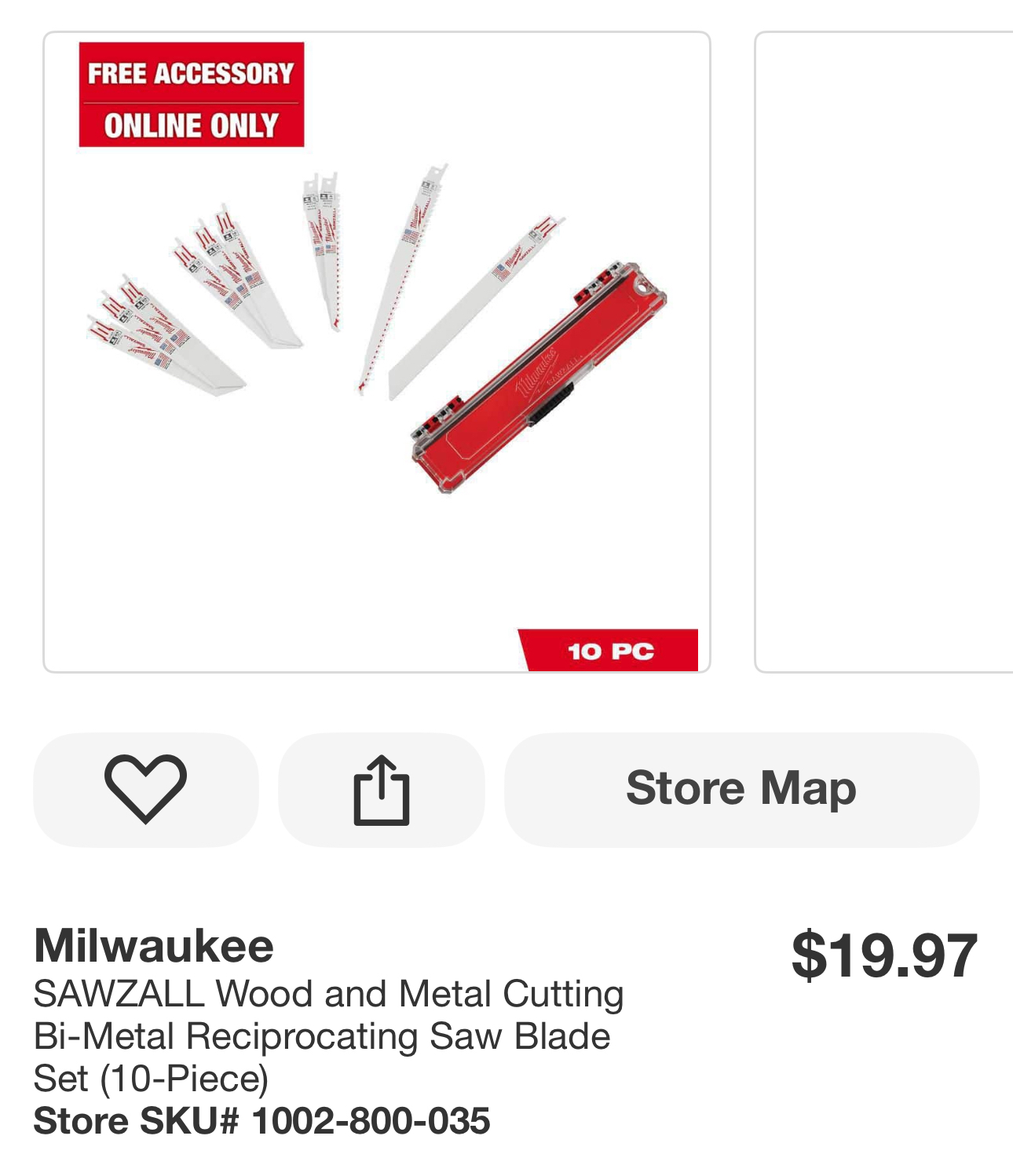Save the item with the heart button

tap(145, 789)
